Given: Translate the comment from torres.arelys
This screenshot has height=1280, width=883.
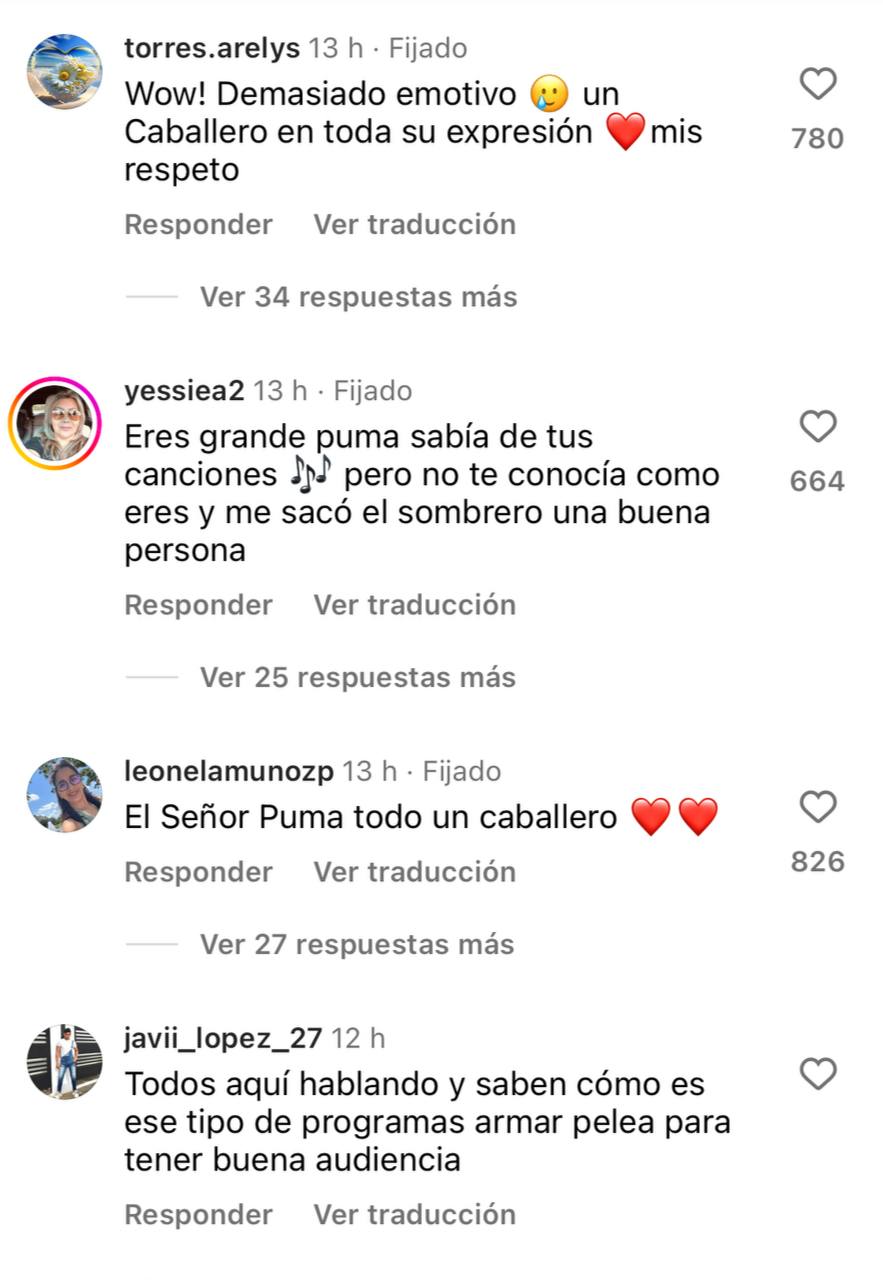Looking at the screenshot, I should [414, 225].
